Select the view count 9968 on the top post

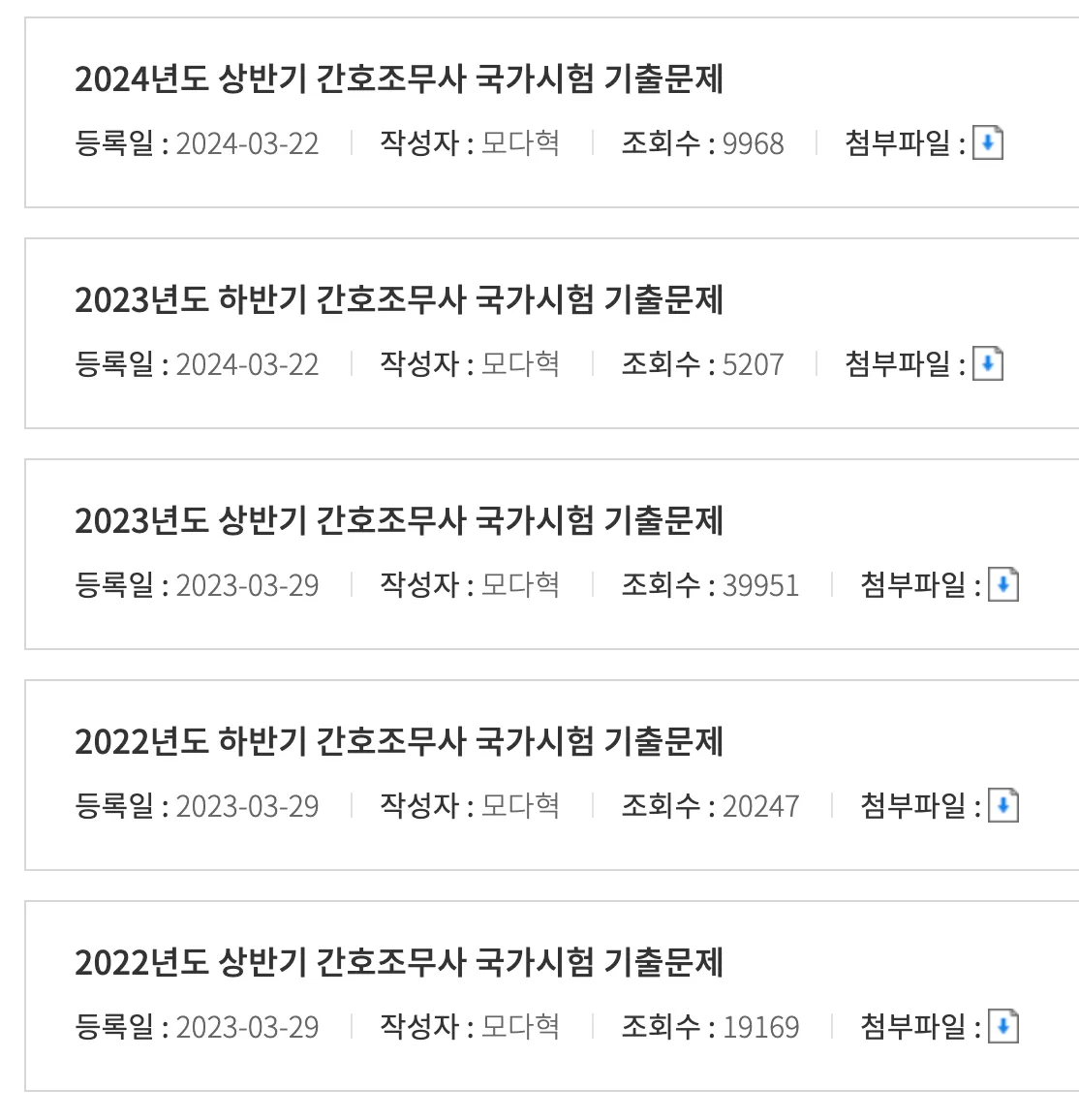click(754, 142)
